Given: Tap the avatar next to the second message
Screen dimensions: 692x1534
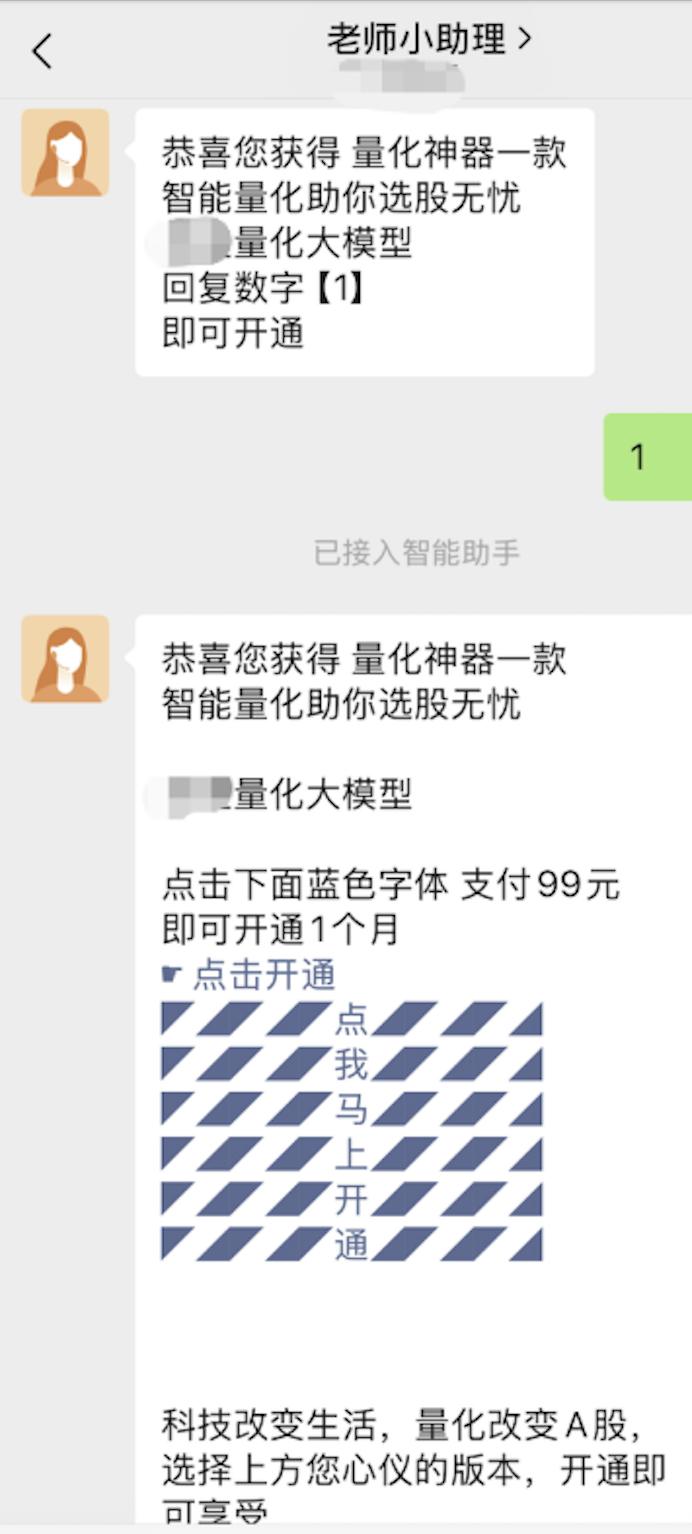Looking at the screenshot, I should 65,659.
